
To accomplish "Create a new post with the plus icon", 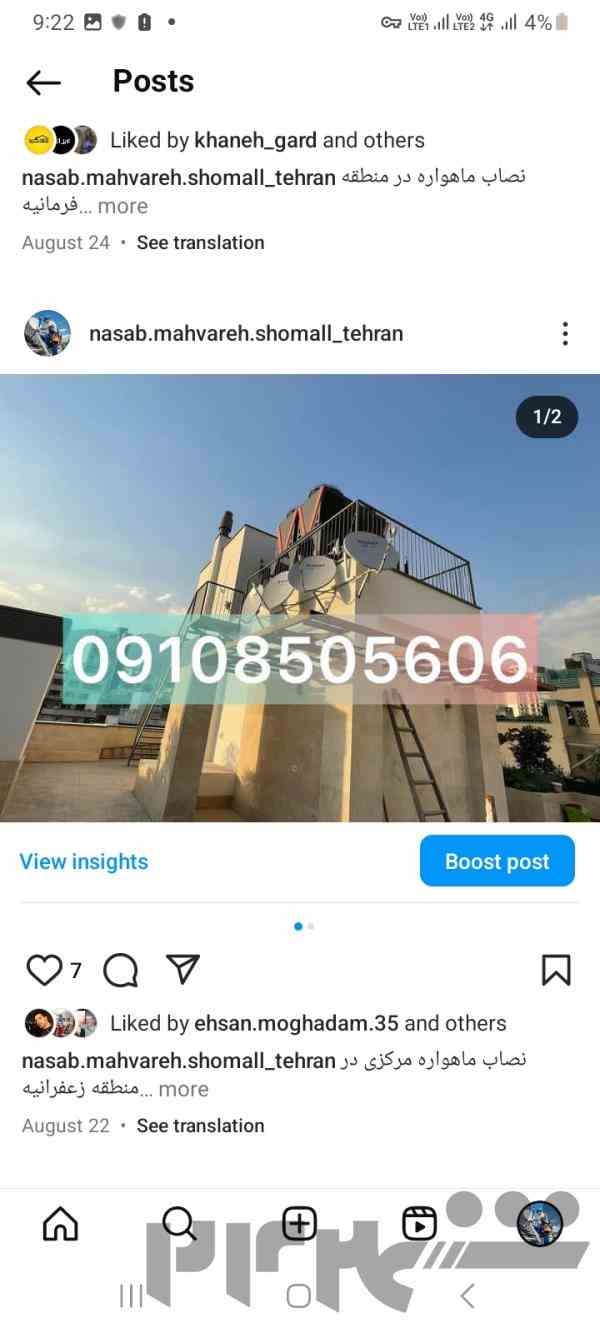I will [x=299, y=1223].
